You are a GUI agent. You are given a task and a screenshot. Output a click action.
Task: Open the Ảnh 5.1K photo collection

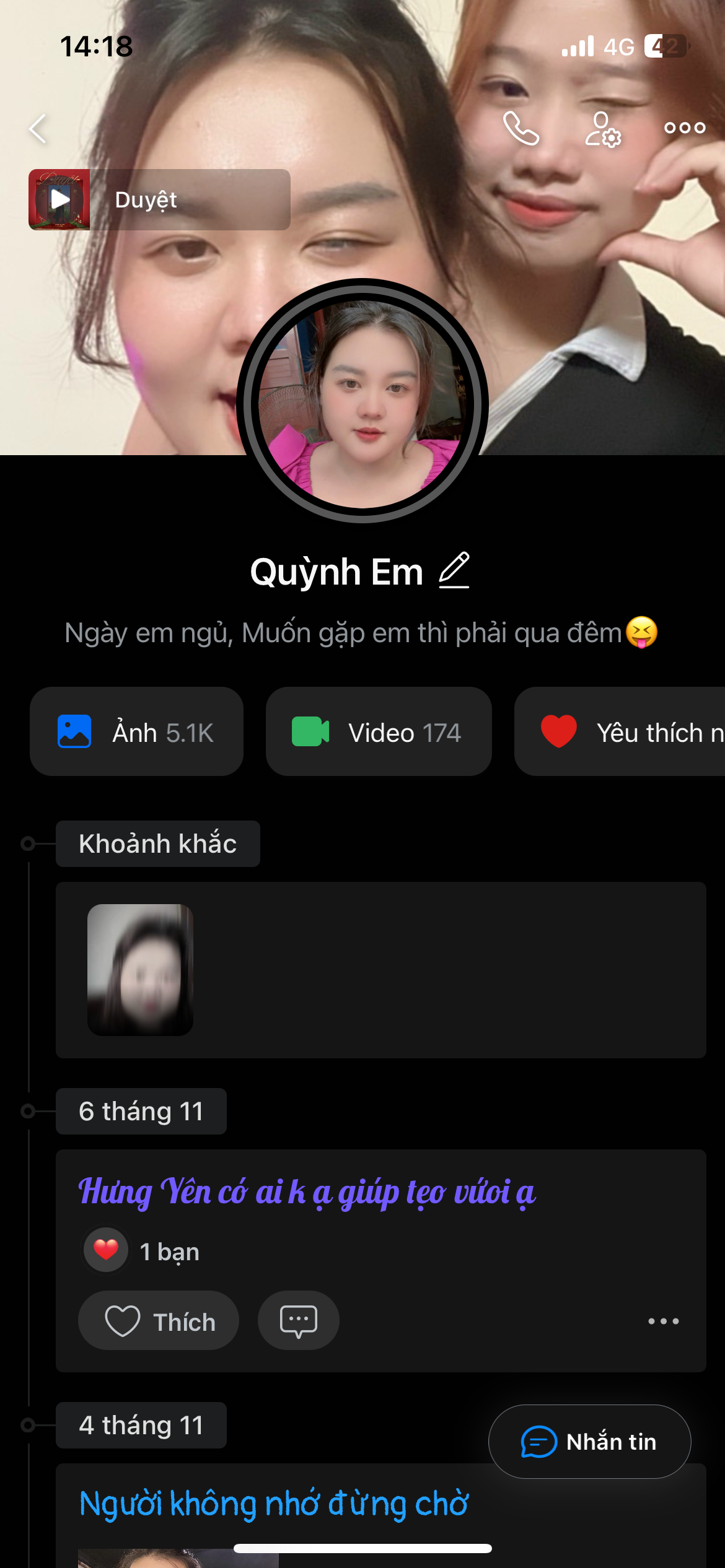coord(136,732)
